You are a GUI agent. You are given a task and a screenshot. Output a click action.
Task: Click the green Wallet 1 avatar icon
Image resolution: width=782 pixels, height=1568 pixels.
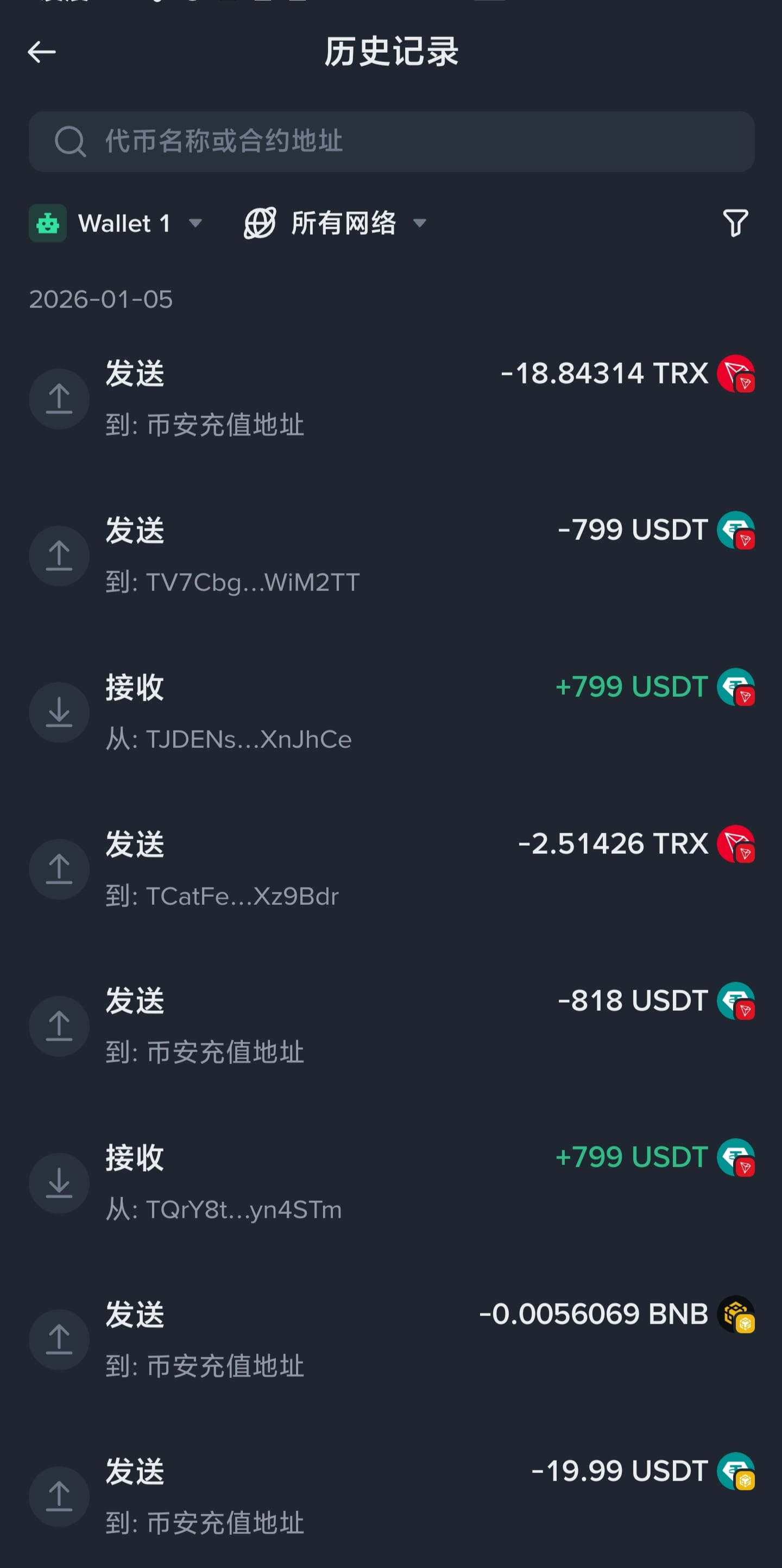click(x=48, y=223)
